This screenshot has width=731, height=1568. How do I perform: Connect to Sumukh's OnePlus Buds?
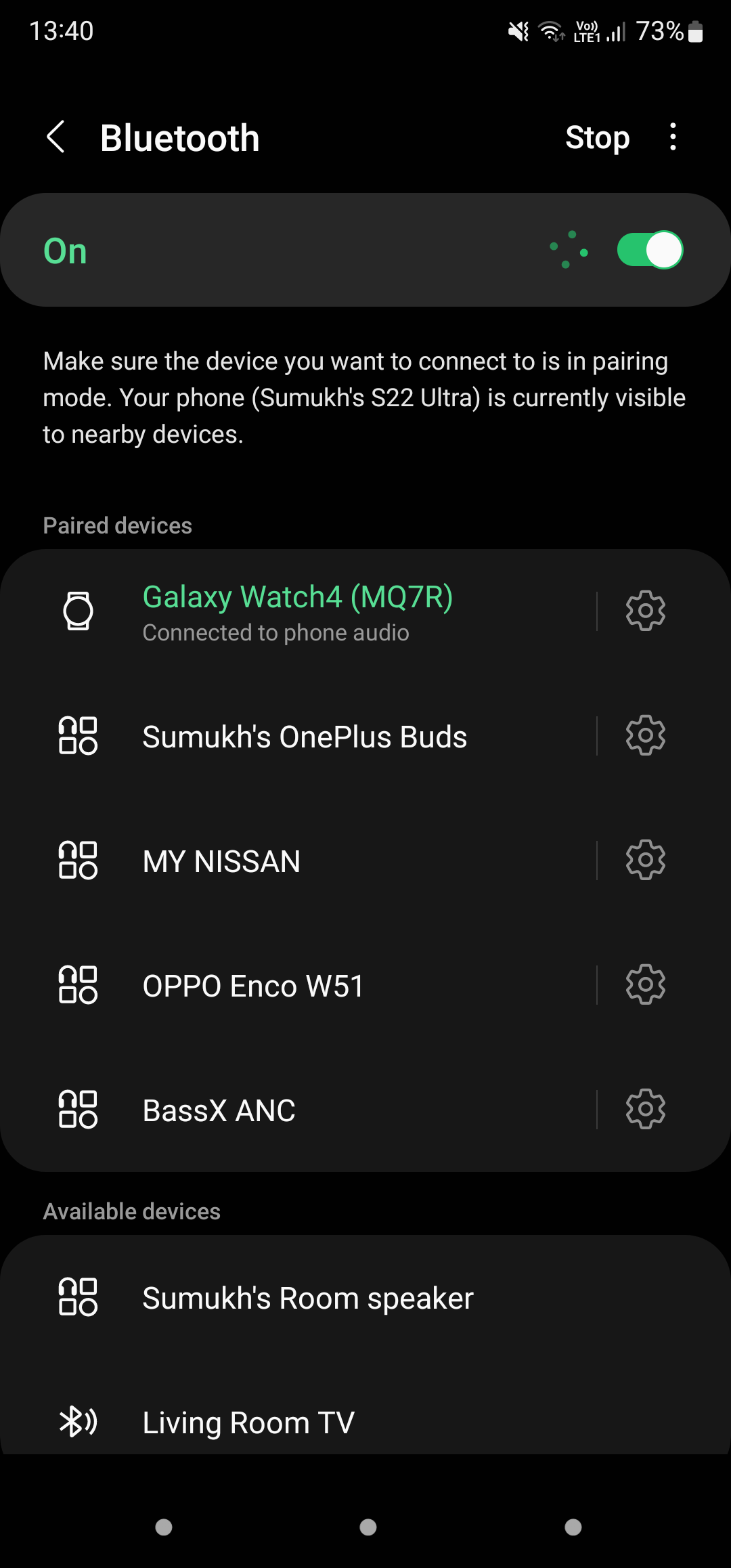pos(305,737)
